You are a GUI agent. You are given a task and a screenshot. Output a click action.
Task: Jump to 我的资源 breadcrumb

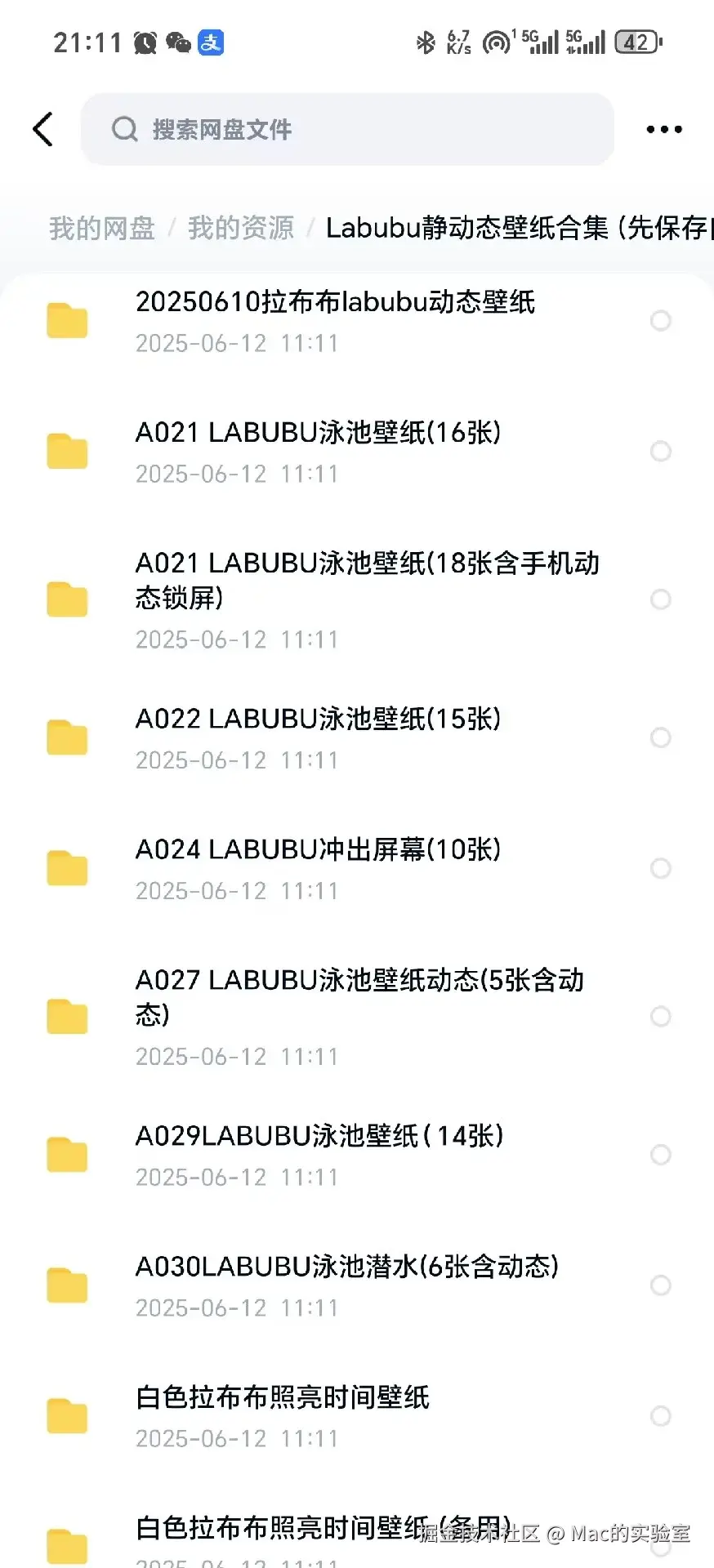coord(241,228)
